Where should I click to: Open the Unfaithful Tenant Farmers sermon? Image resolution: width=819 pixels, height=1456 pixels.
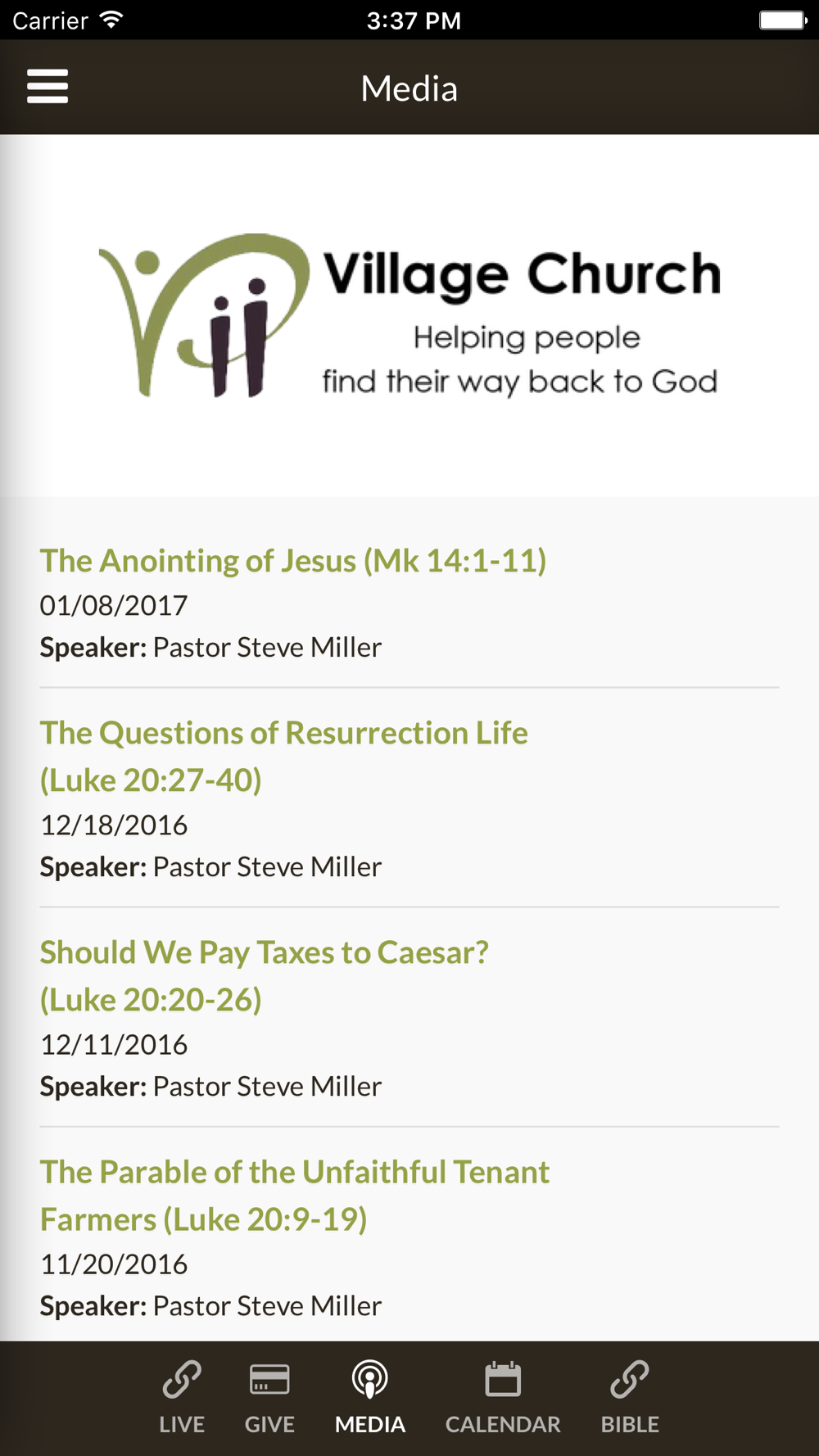tap(409, 1237)
